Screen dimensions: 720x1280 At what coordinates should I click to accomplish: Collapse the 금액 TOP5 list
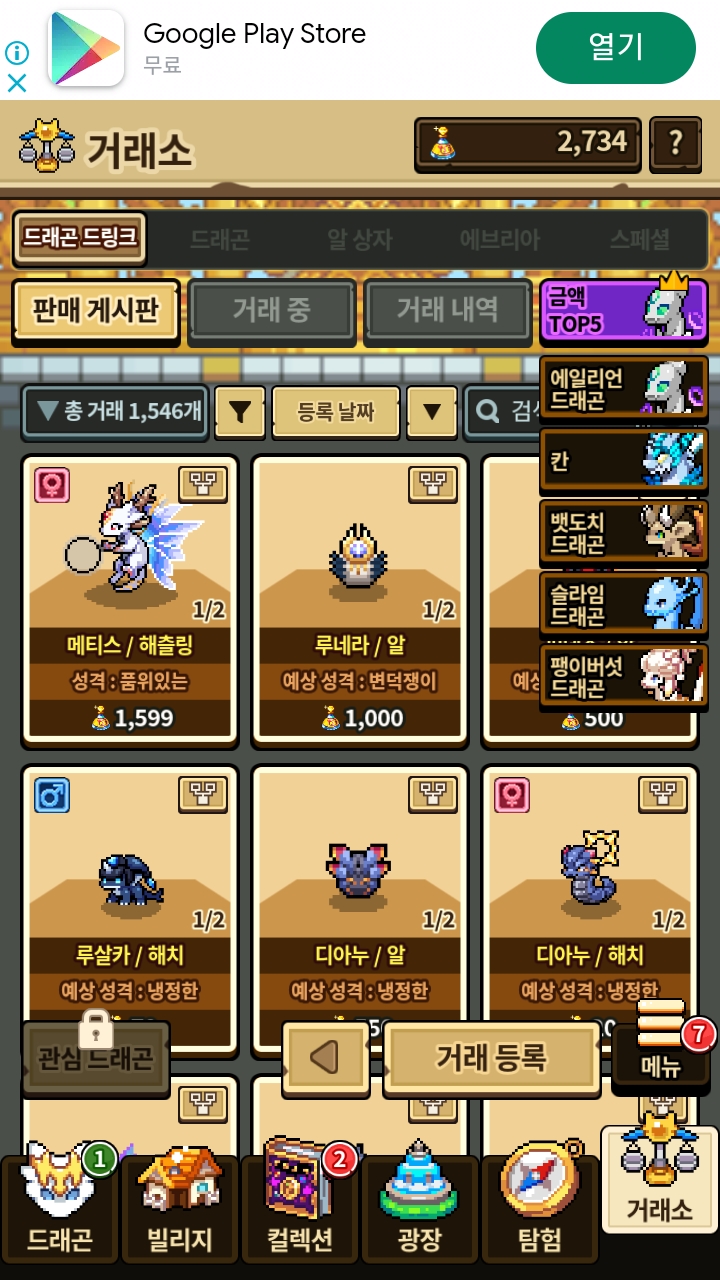click(x=622, y=309)
